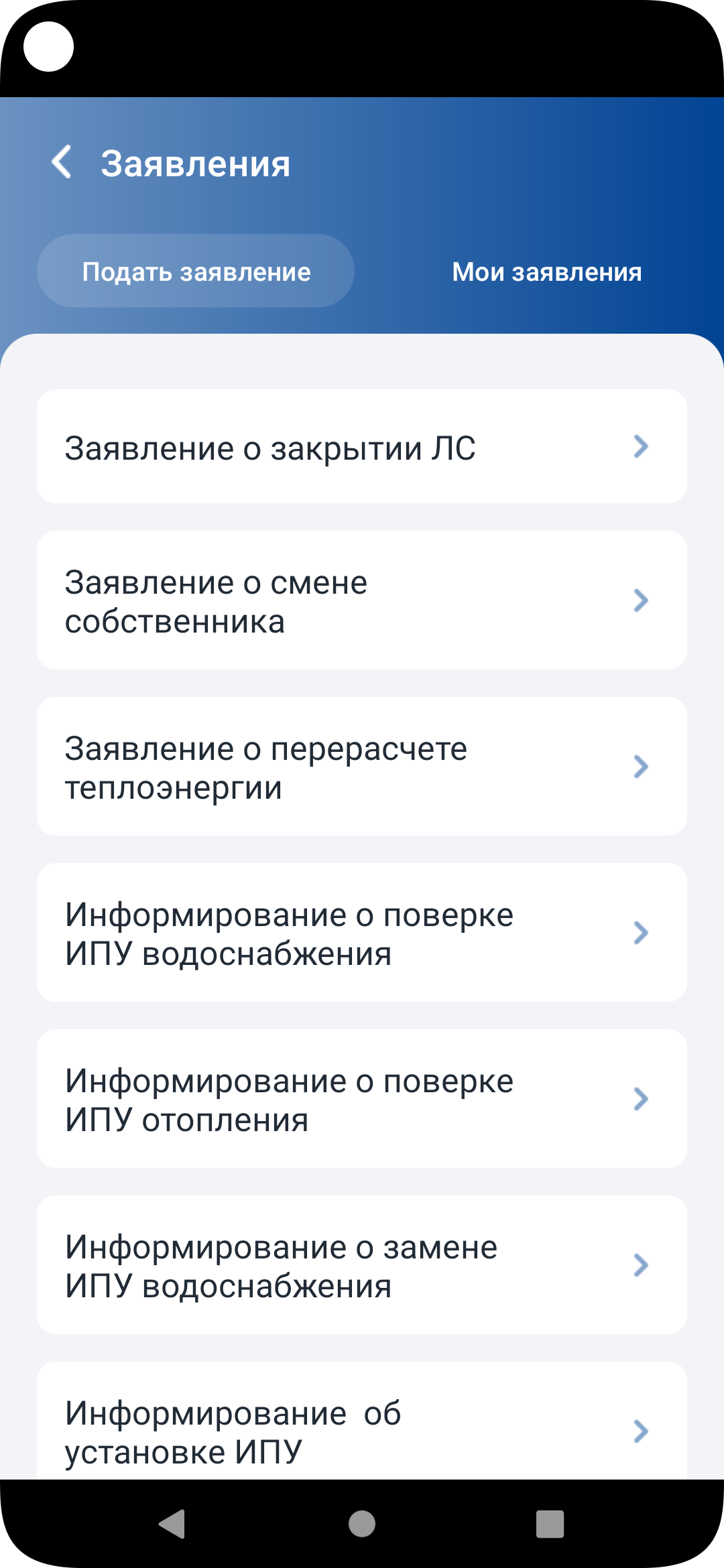Tap the system recent apps button
The height and width of the screenshot is (1568, 724).
pos(550,1524)
